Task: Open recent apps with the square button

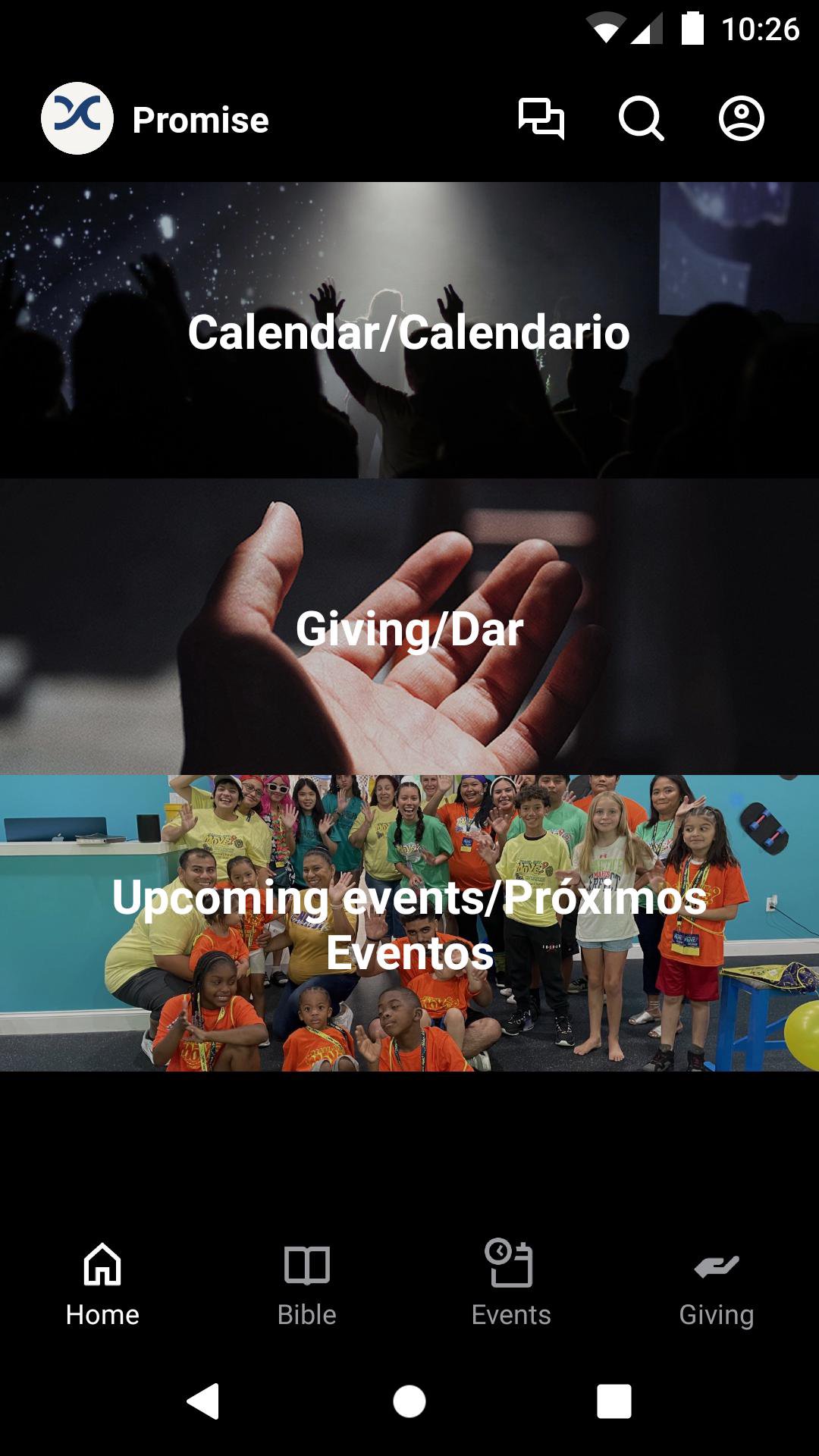Action: click(613, 1401)
